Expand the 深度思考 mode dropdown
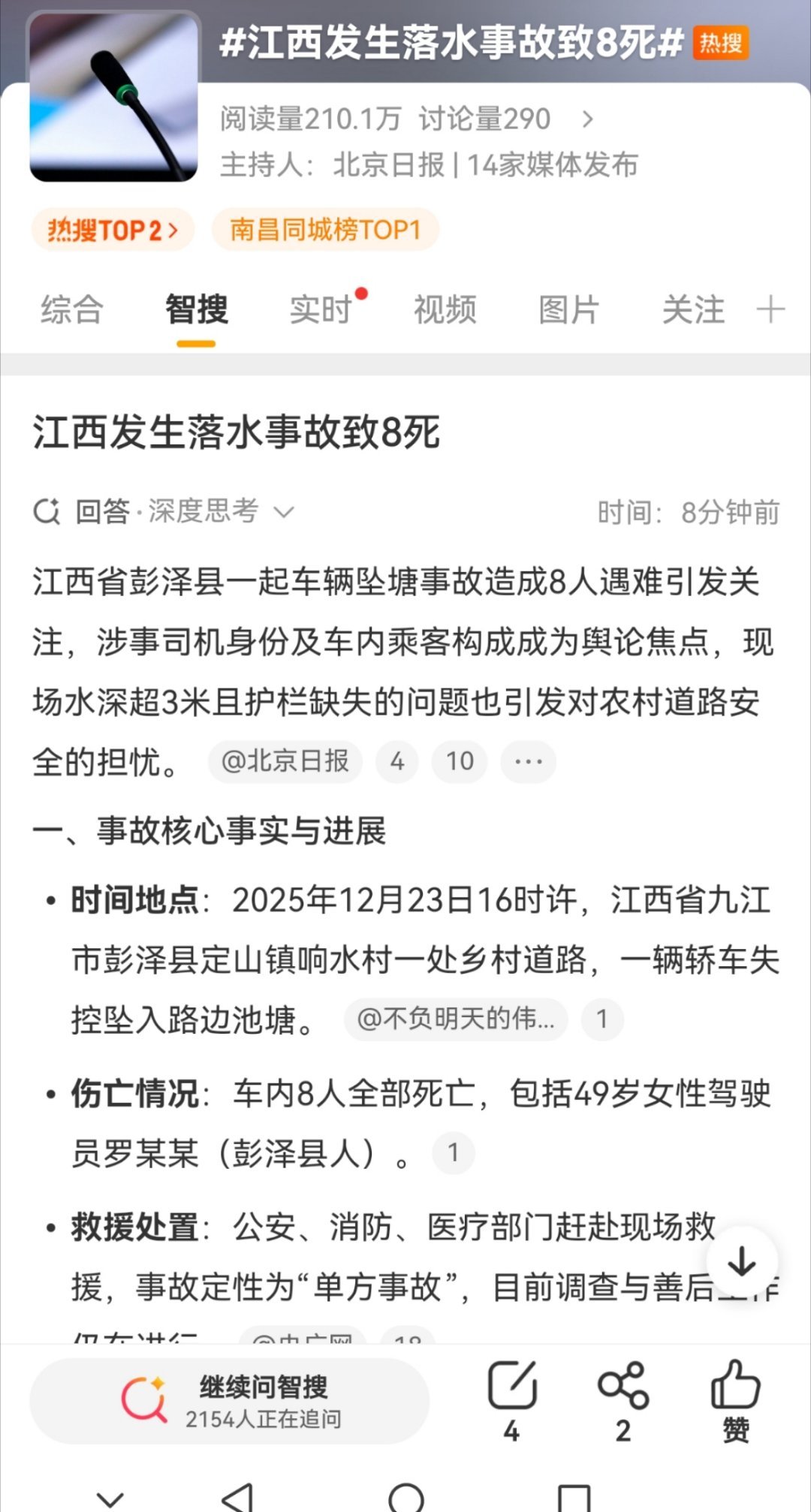 (285, 512)
